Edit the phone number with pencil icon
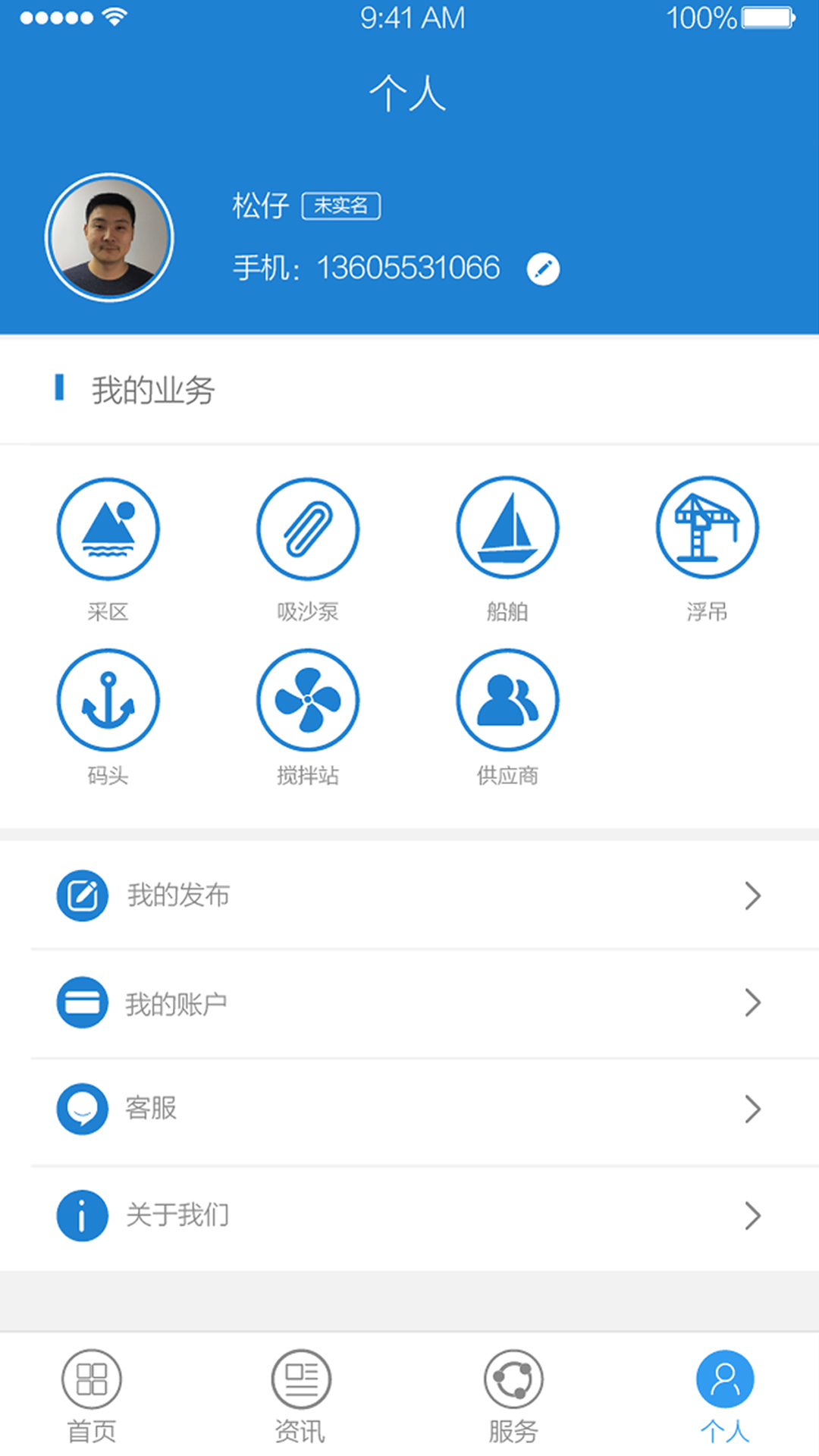 (543, 269)
